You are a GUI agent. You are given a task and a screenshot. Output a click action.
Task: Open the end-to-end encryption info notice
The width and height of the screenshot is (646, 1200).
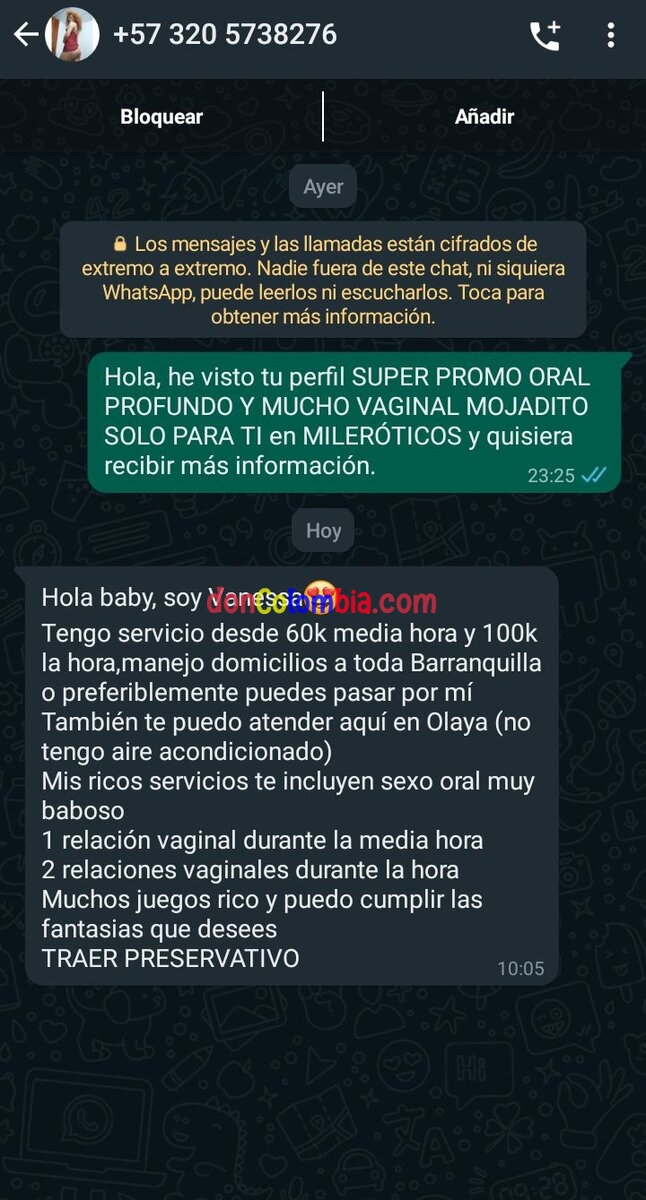pos(323,280)
